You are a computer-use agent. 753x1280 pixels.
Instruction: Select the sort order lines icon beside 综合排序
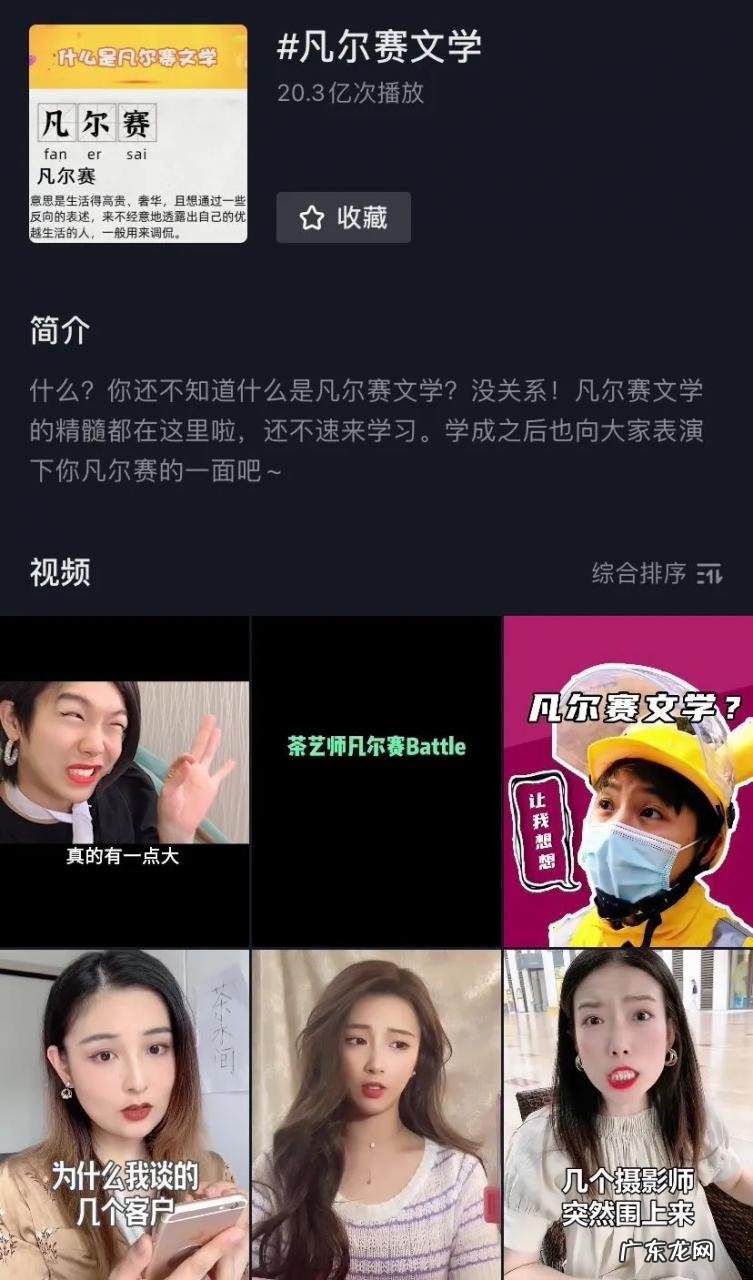[x=712, y=572]
